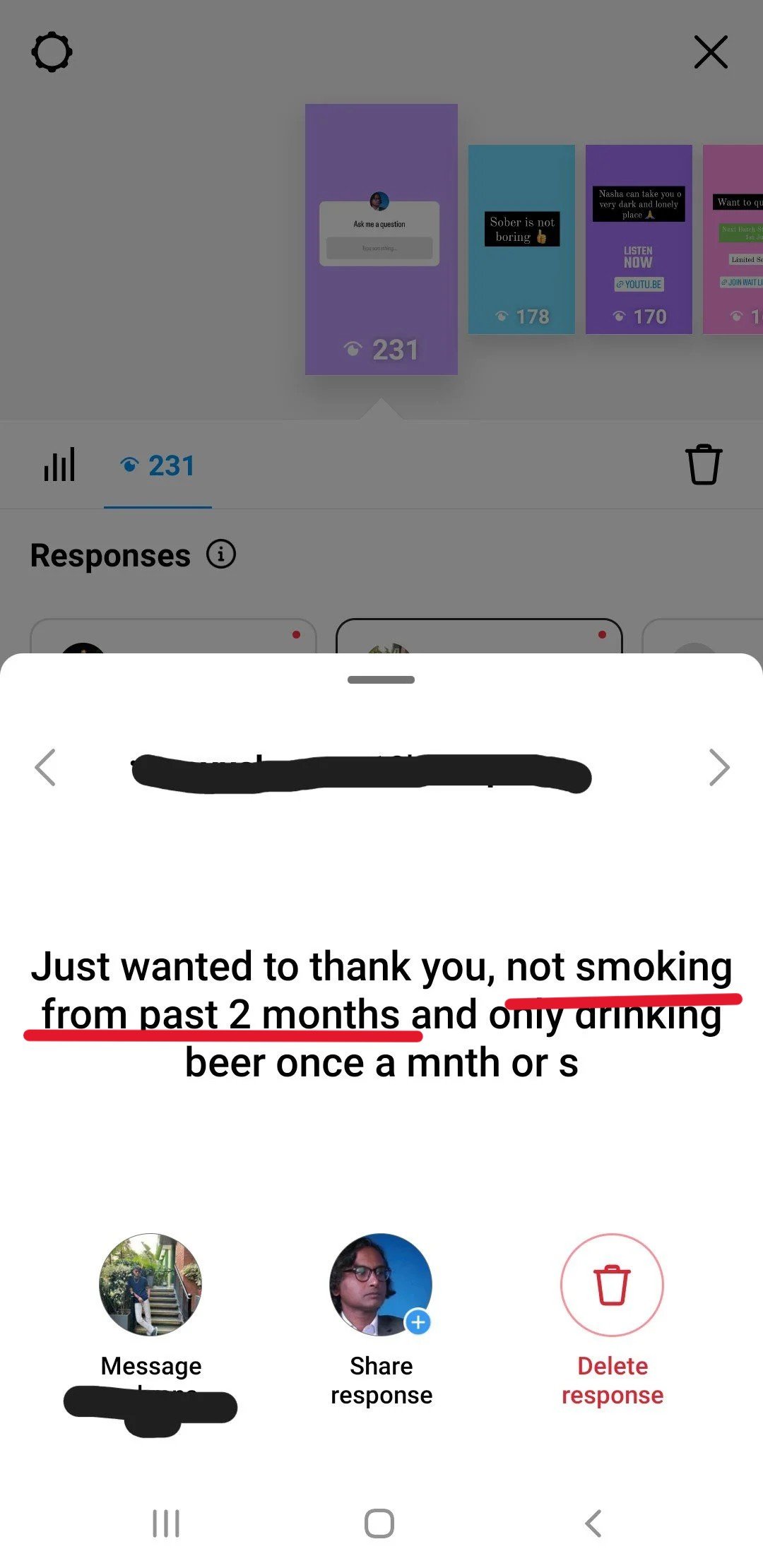Go to the previous response
The height and width of the screenshot is (1568, 763).
(x=45, y=767)
